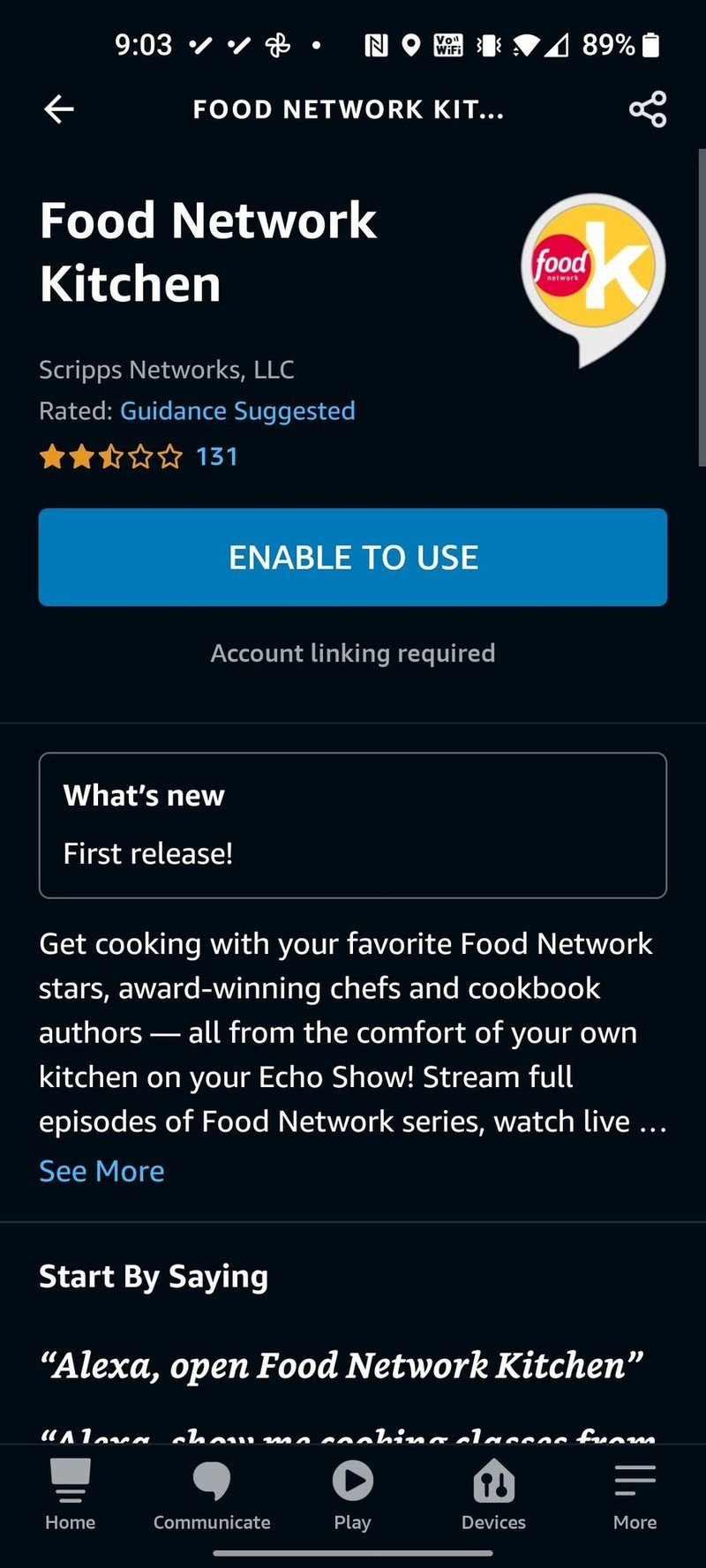
Task: Open the Guidance Suggested rating link
Action: (237, 411)
